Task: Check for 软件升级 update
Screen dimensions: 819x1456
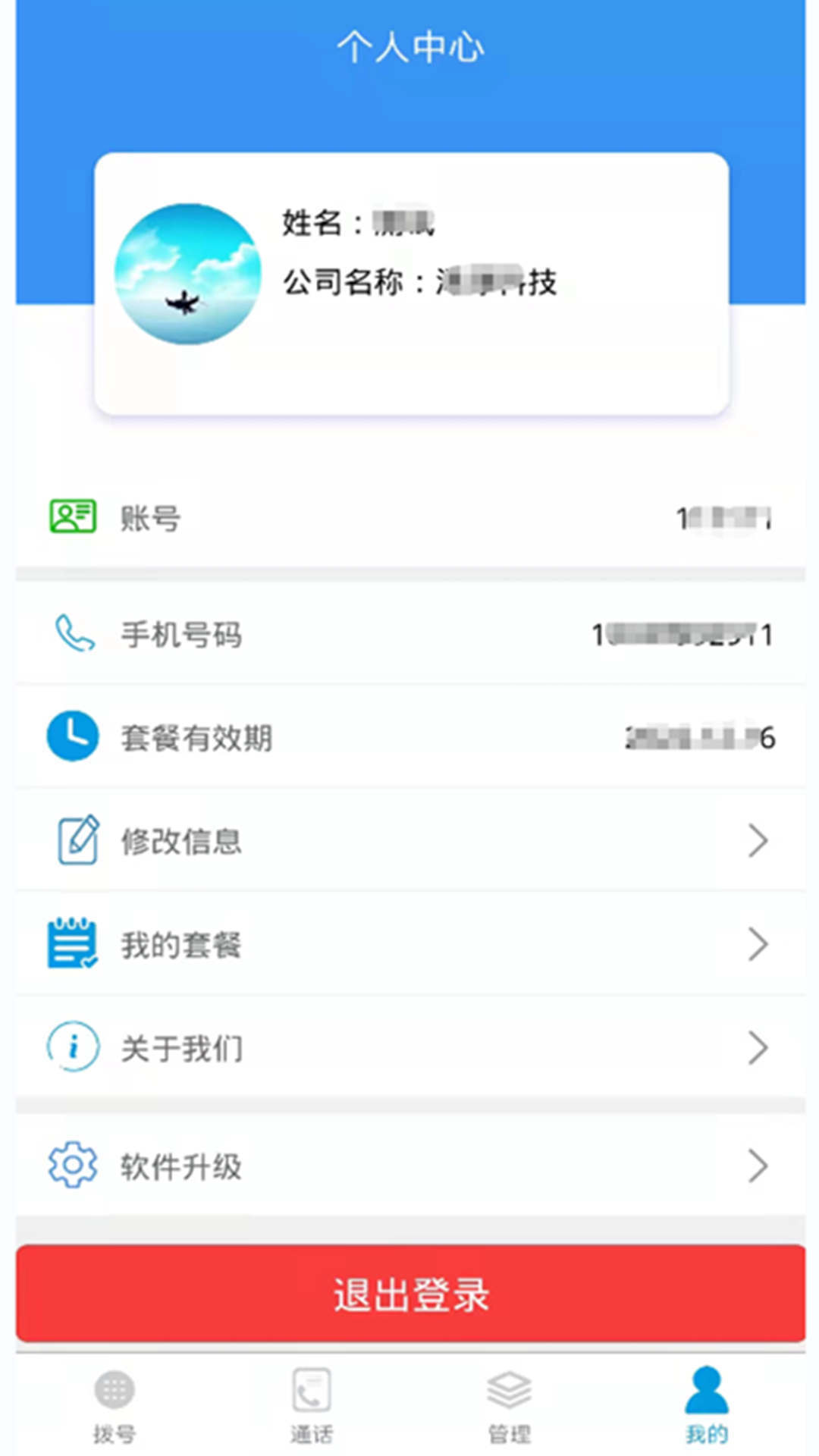Action: click(x=409, y=1166)
